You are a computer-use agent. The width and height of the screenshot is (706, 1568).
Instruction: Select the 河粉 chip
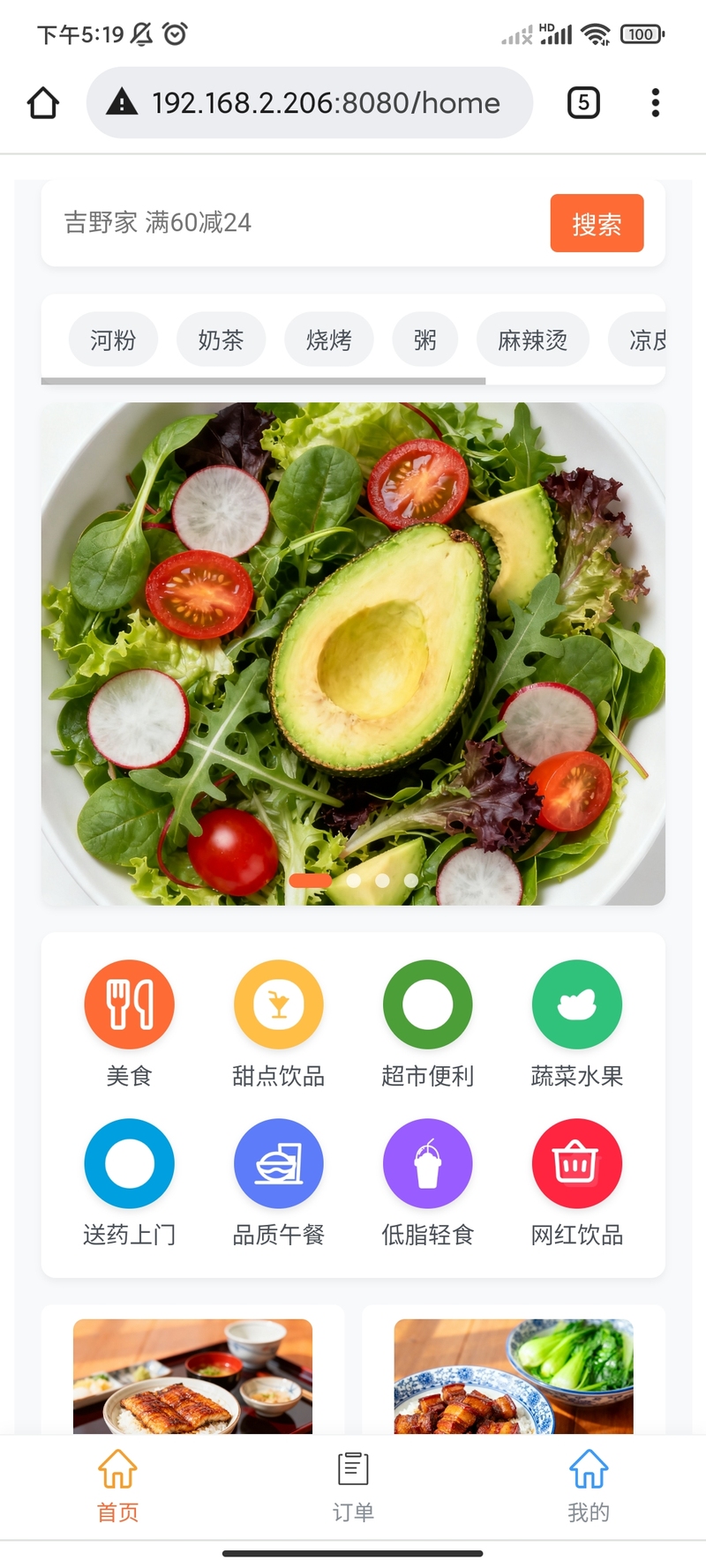(113, 340)
